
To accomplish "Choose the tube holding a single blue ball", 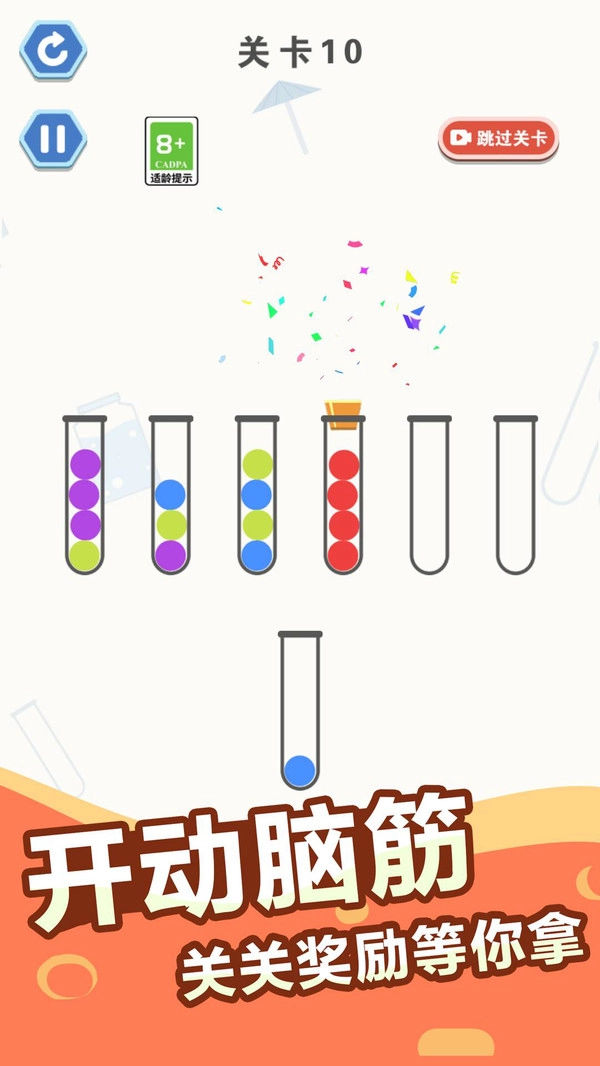I will click(x=300, y=710).
